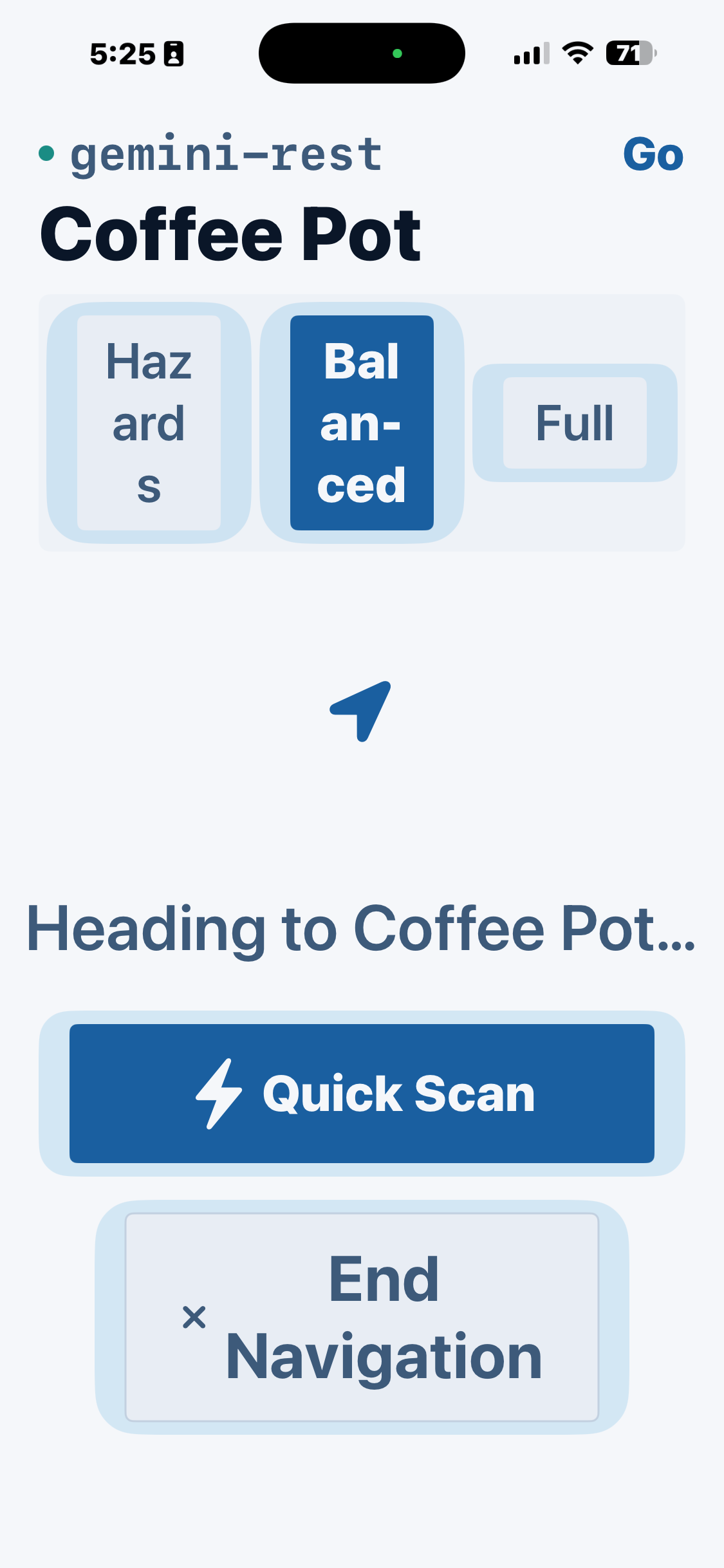Start a Quick Scan
The height and width of the screenshot is (1568, 724).
coord(362,1093)
